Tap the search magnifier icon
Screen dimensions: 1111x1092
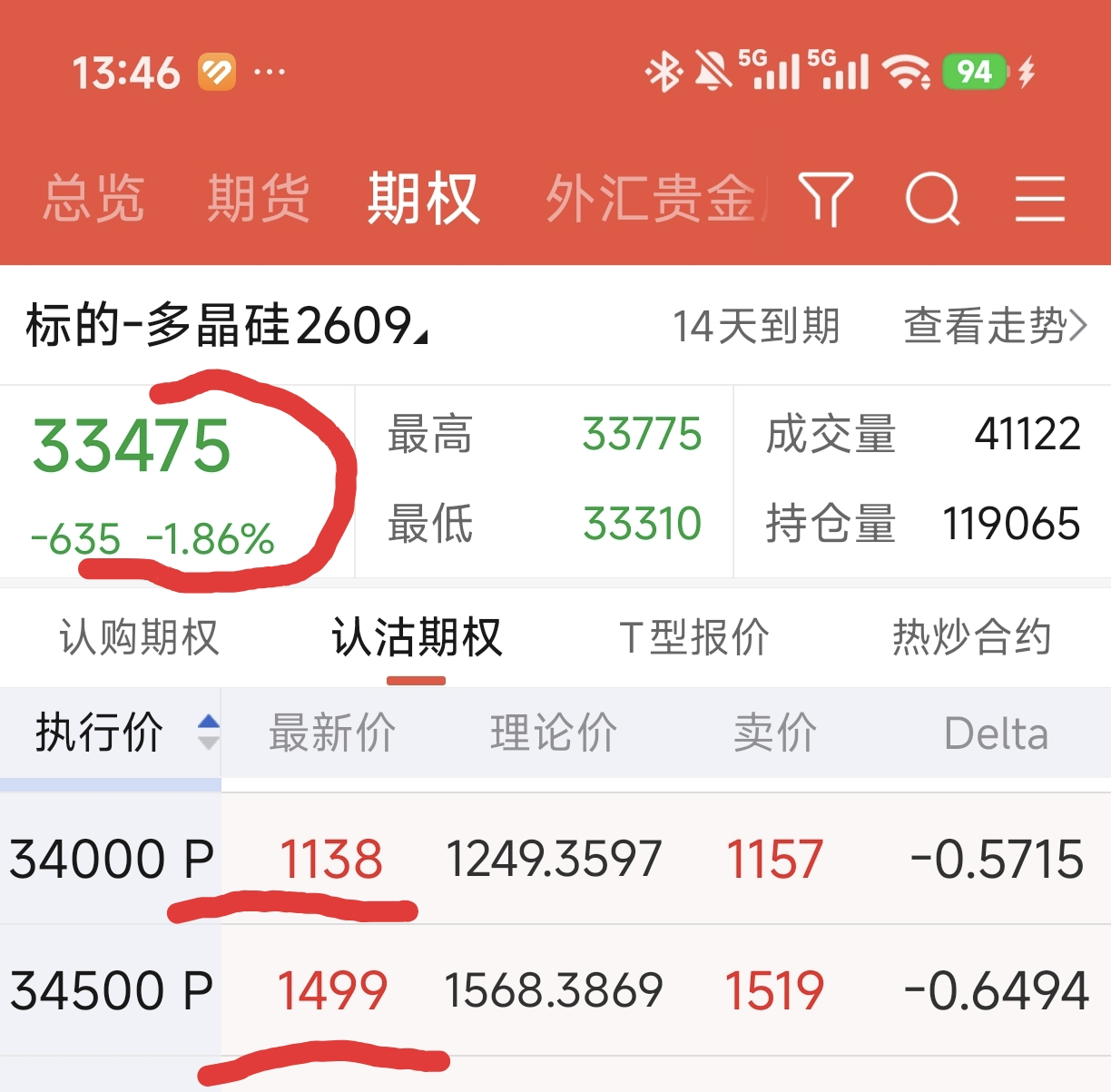point(933,198)
